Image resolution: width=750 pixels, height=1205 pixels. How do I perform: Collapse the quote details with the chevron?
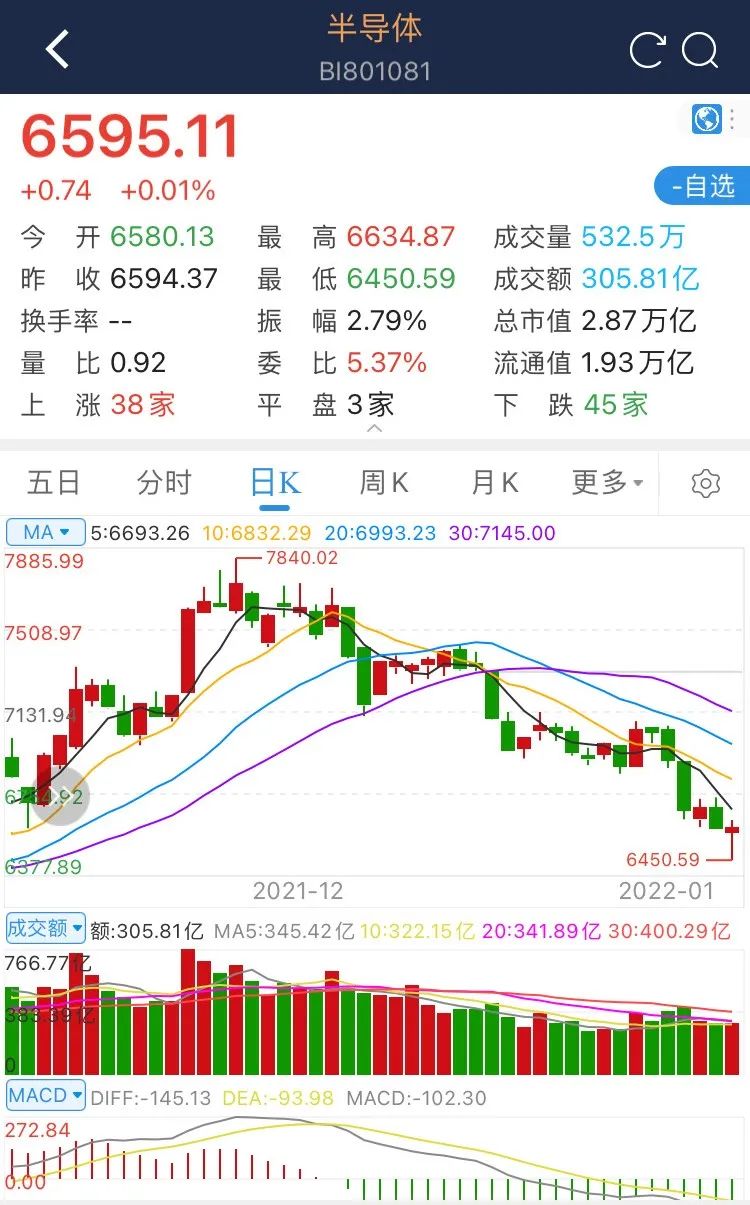point(375,428)
